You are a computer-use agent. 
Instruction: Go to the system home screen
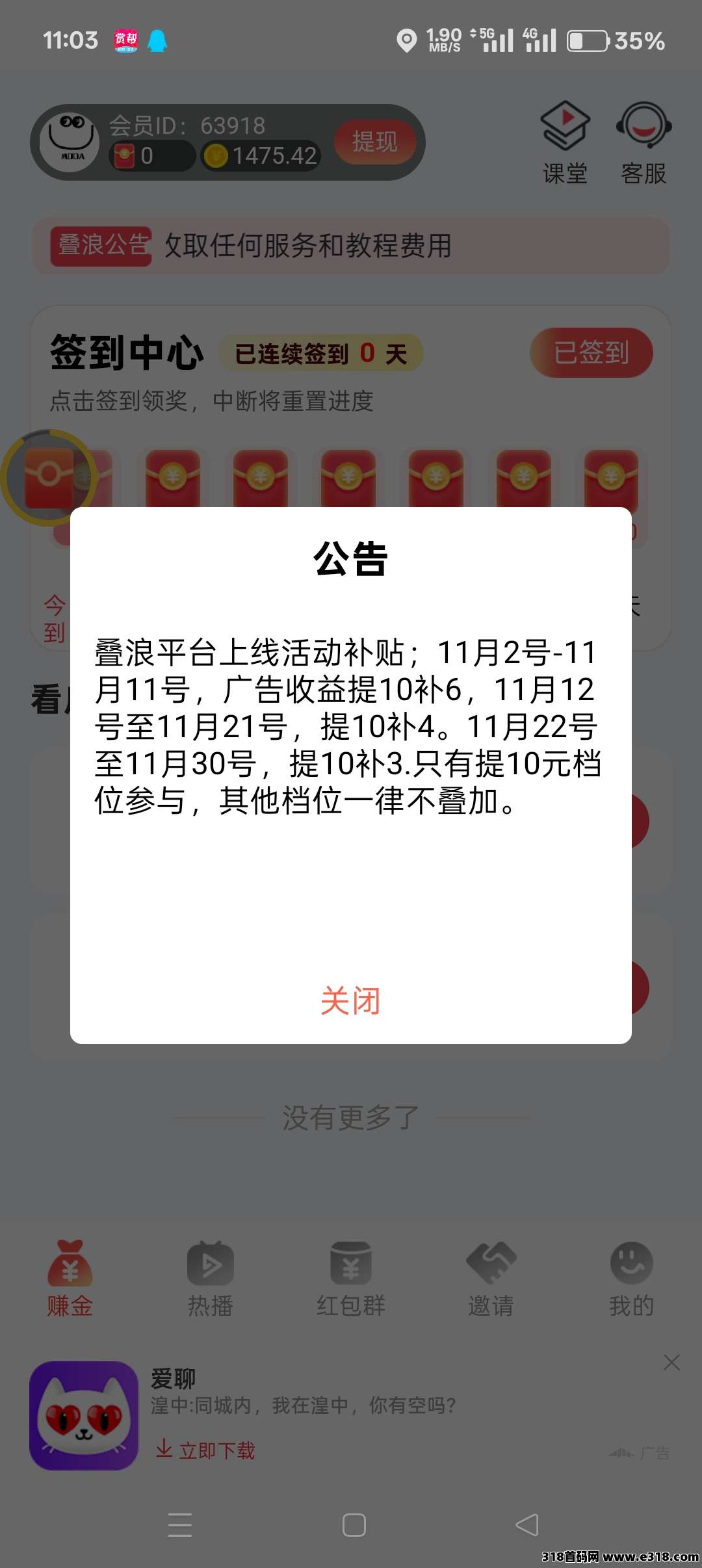pyautogui.click(x=354, y=1525)
